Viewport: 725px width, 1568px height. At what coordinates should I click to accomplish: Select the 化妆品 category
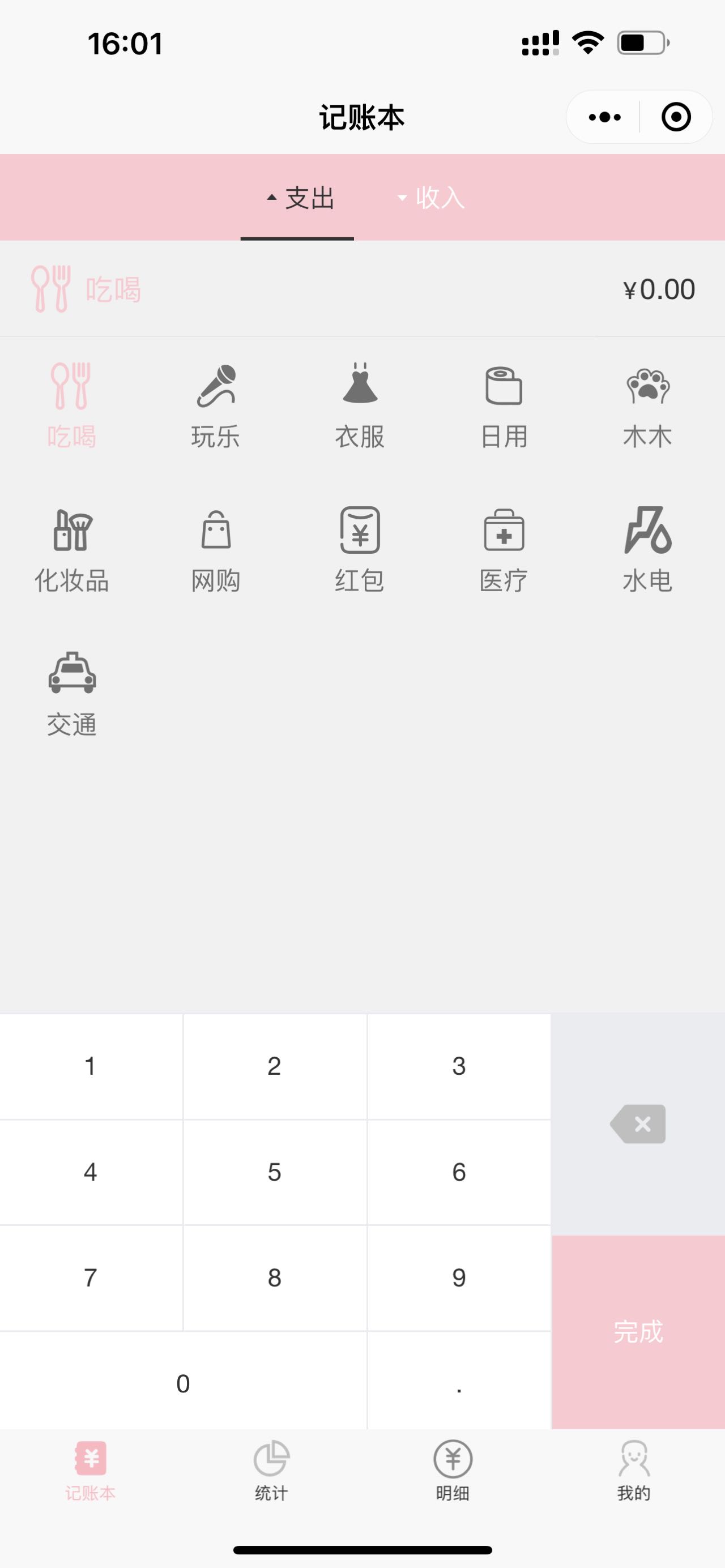72,549
